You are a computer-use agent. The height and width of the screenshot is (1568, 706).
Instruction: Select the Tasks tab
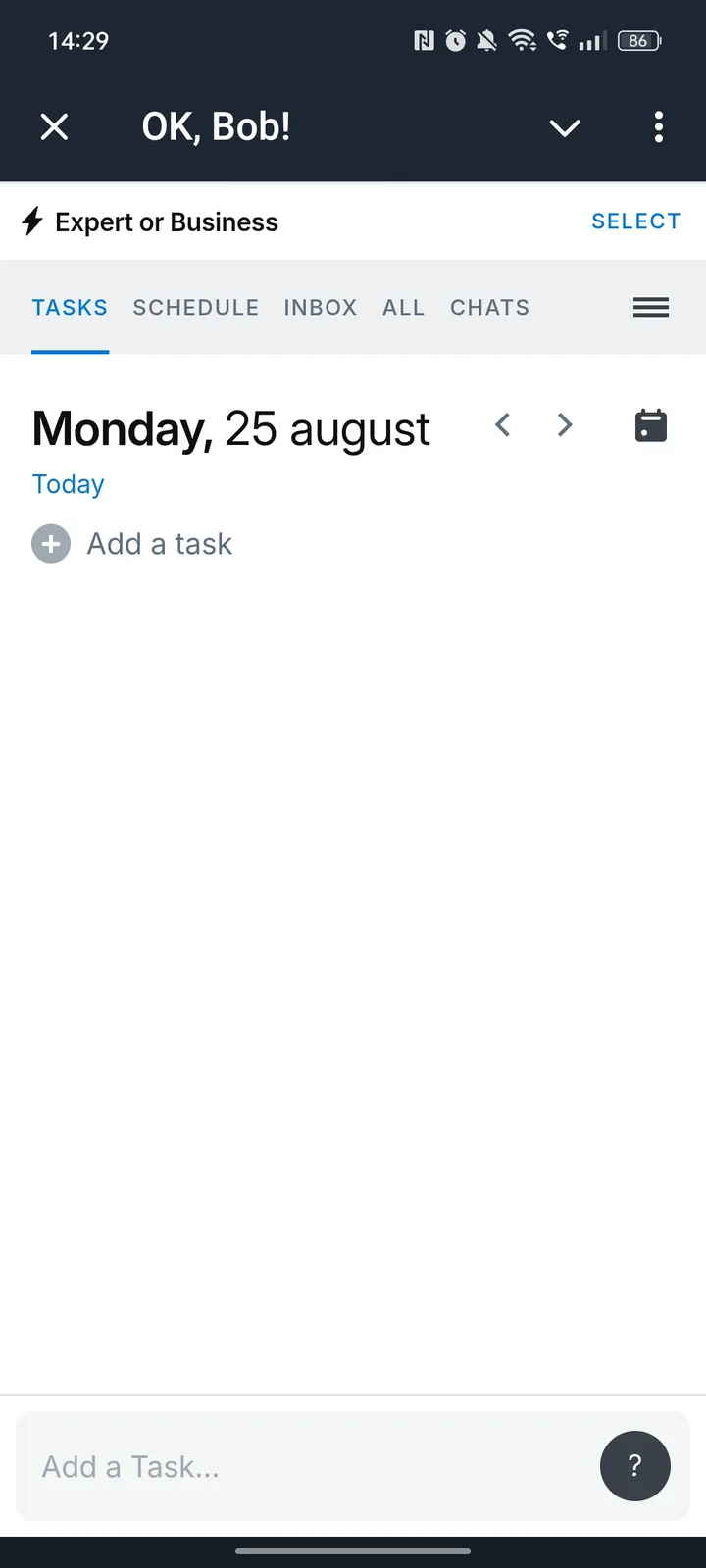(70, 308)
